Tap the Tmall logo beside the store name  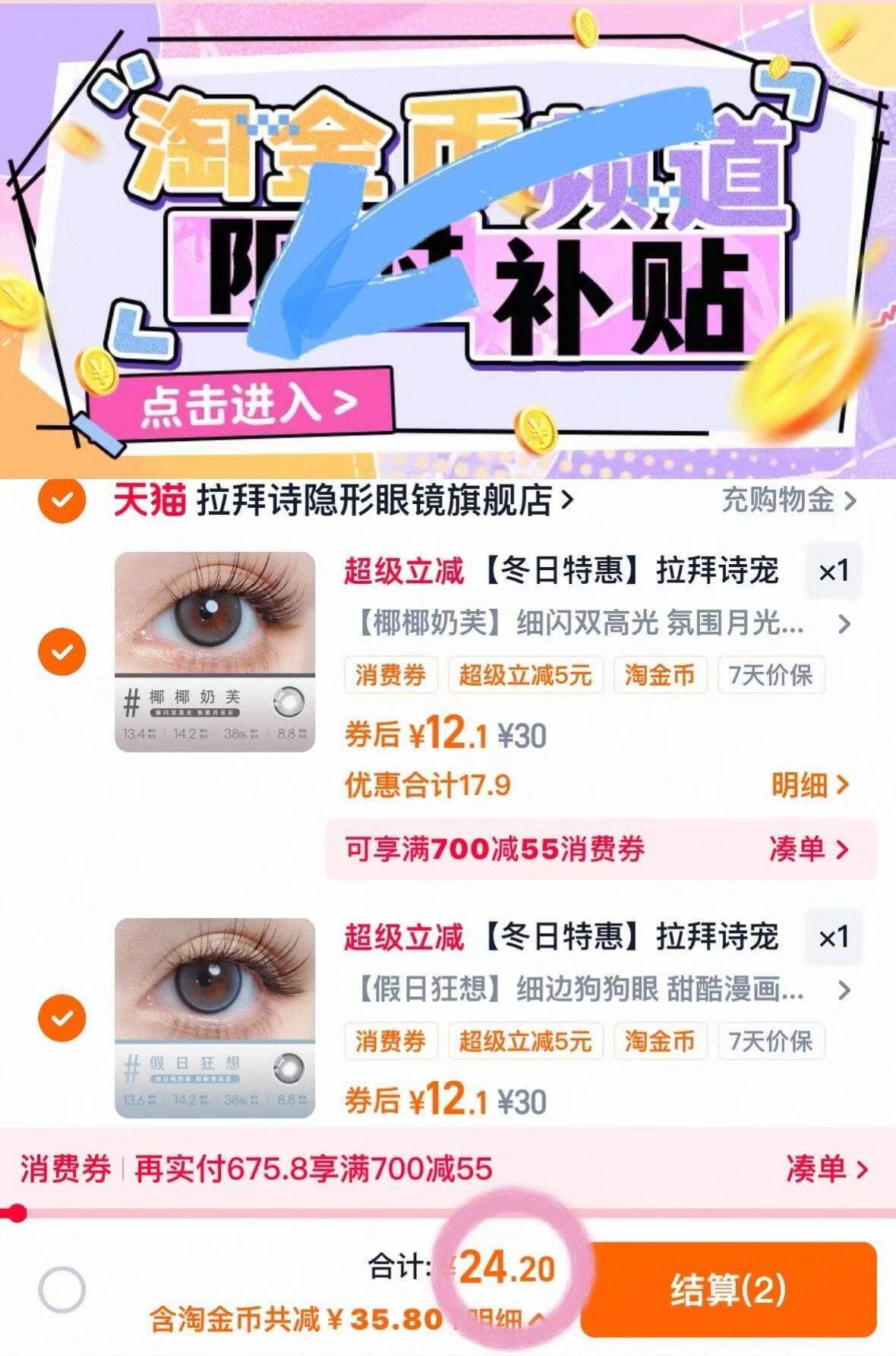149,500
